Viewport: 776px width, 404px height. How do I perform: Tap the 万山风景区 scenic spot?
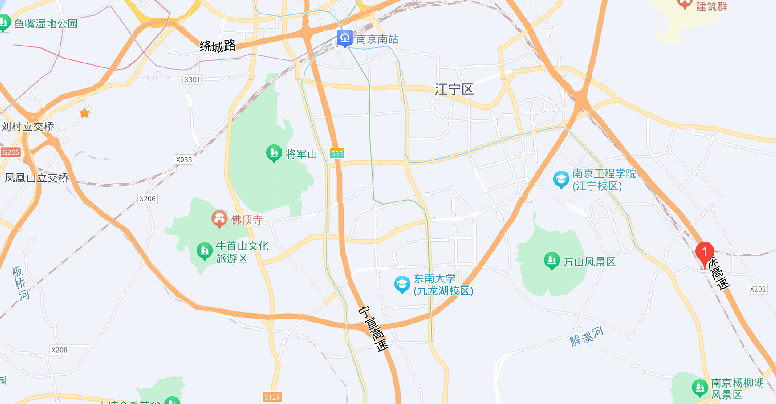pyautogui.click(x=551, y=261)
